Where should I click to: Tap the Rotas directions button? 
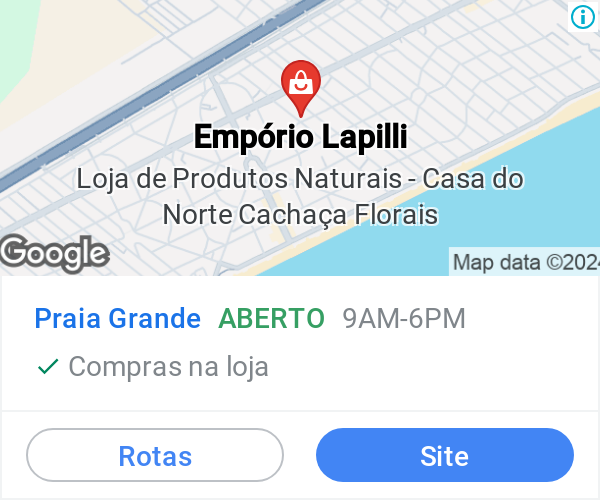(155, 455)
